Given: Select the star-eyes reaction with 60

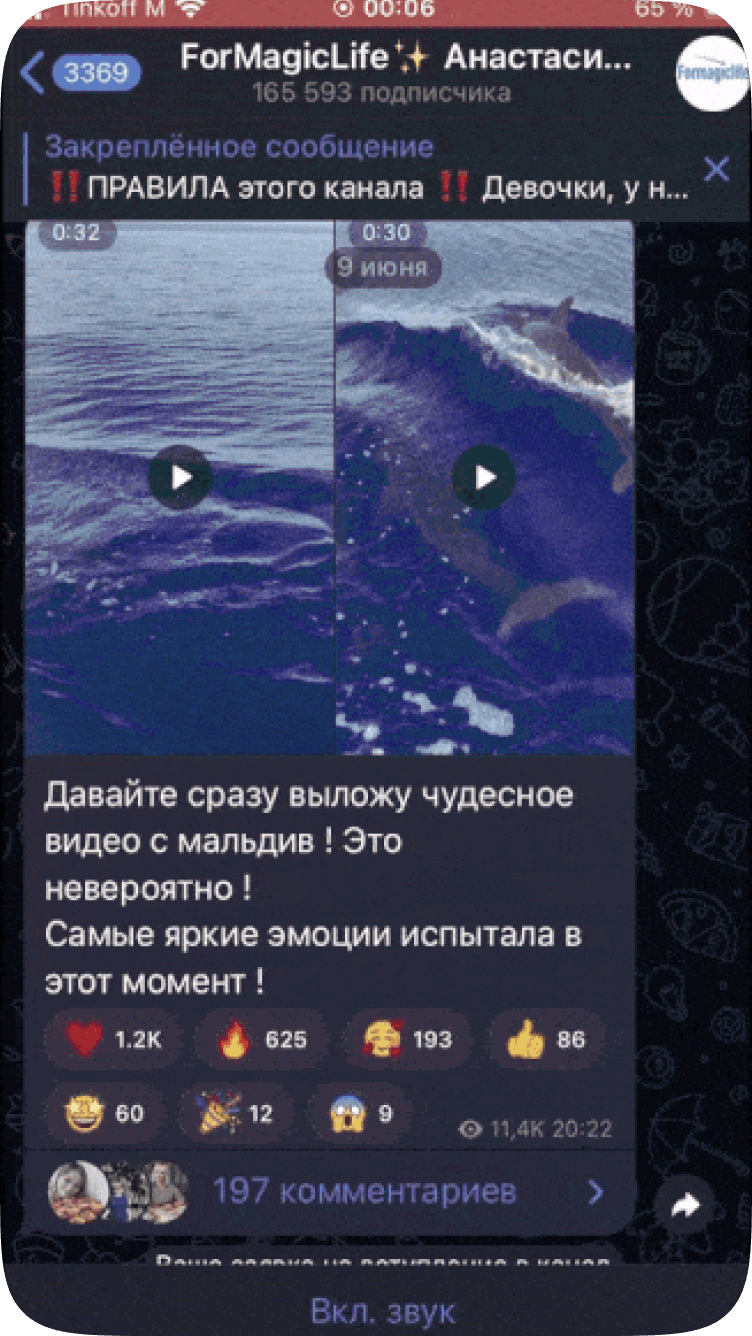Looking at the screenshot, I should [104, 1114].
